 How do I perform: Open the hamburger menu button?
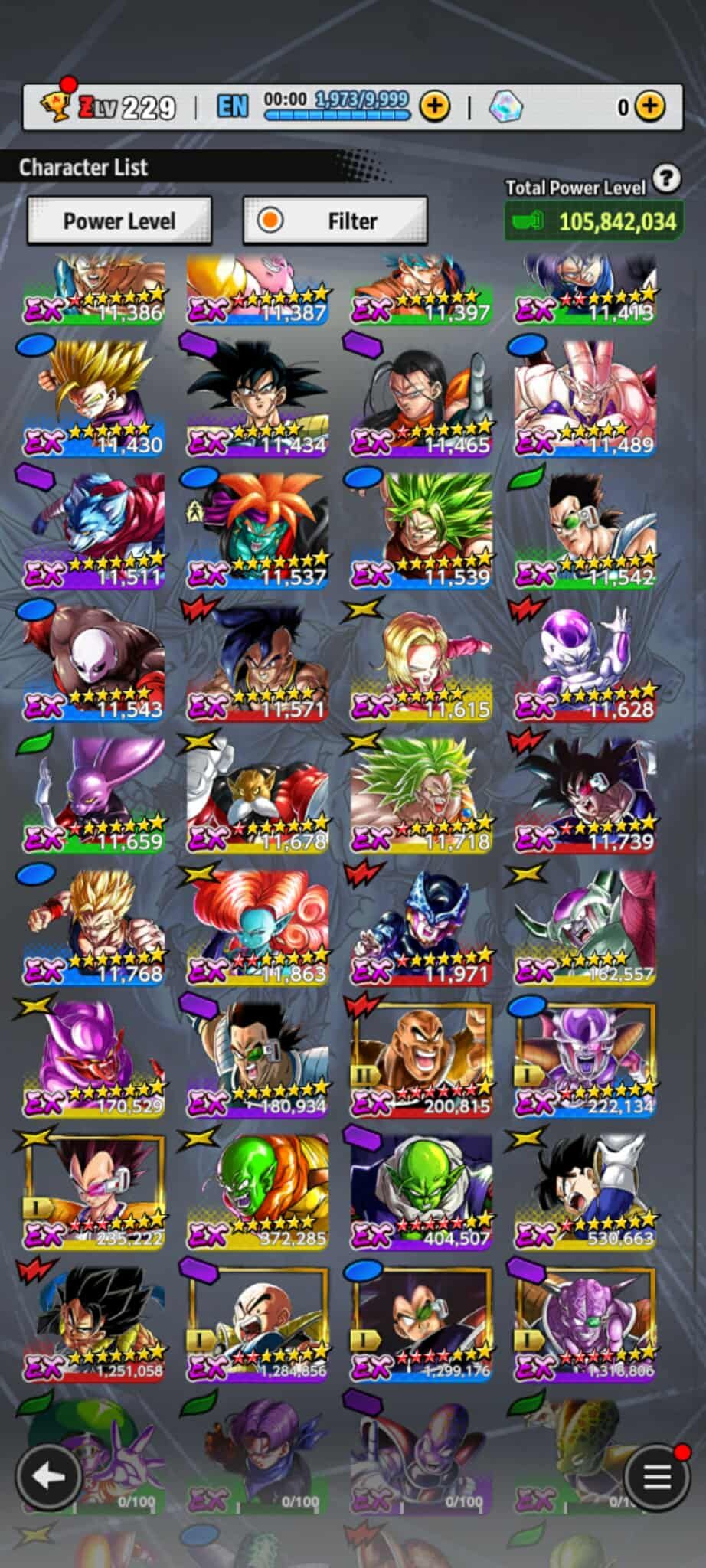coord(656,1476)
